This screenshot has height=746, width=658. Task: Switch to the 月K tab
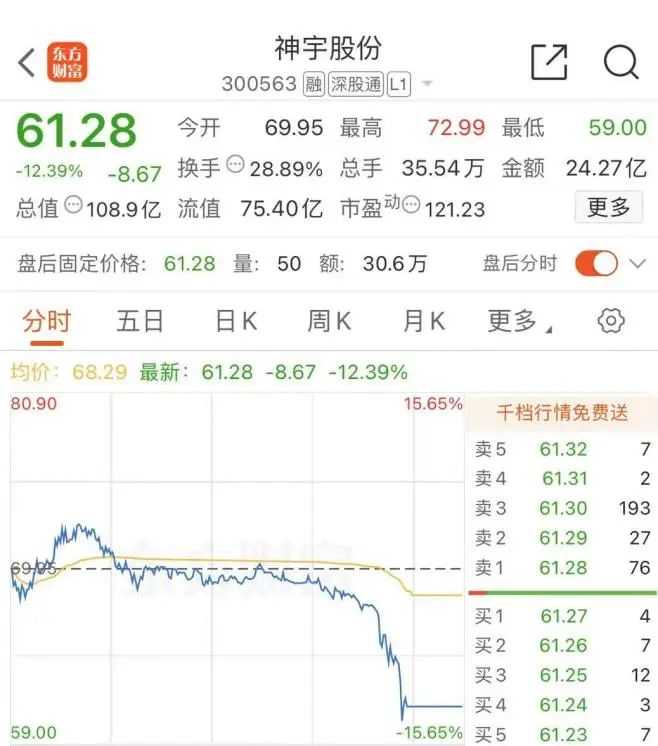[x=423, y=321]
